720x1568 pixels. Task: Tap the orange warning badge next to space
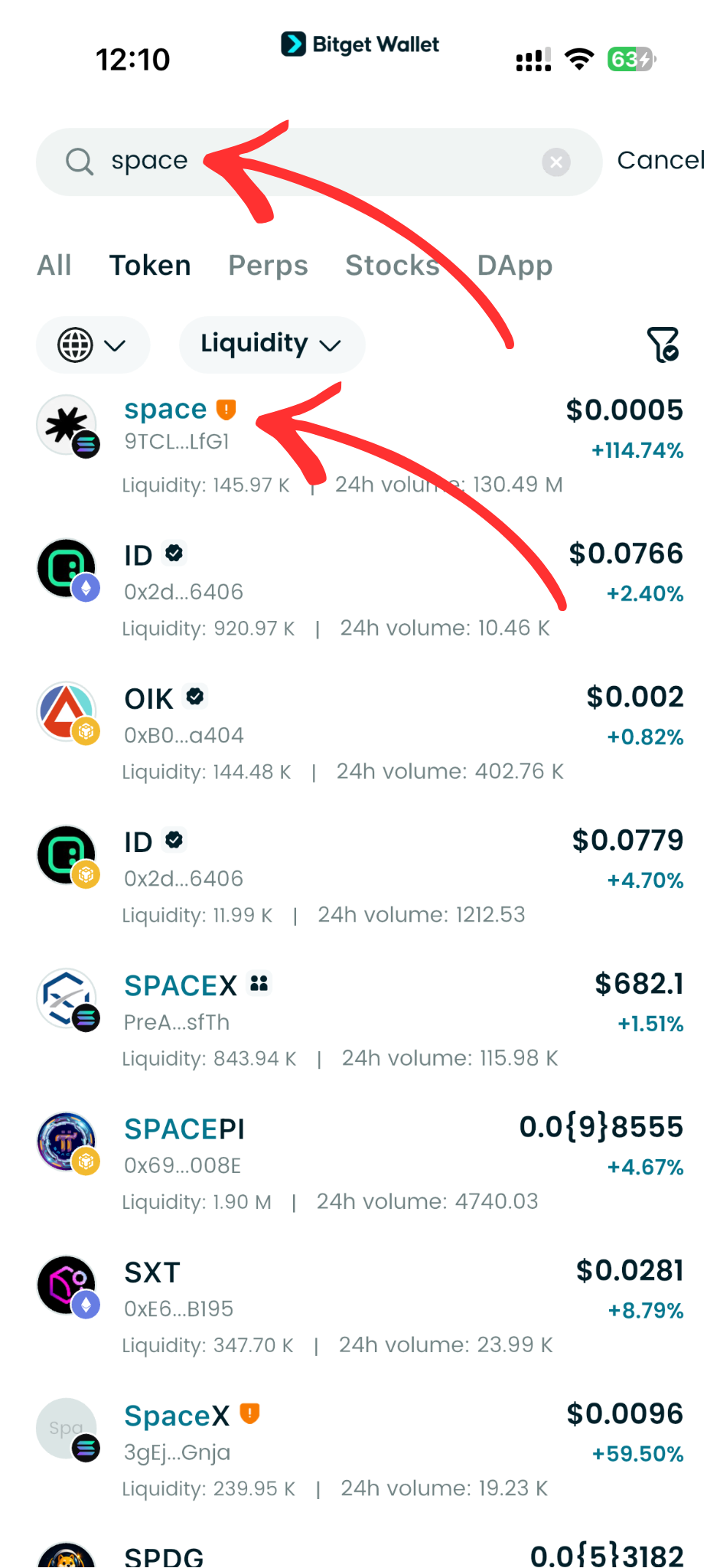click(226, 409)
